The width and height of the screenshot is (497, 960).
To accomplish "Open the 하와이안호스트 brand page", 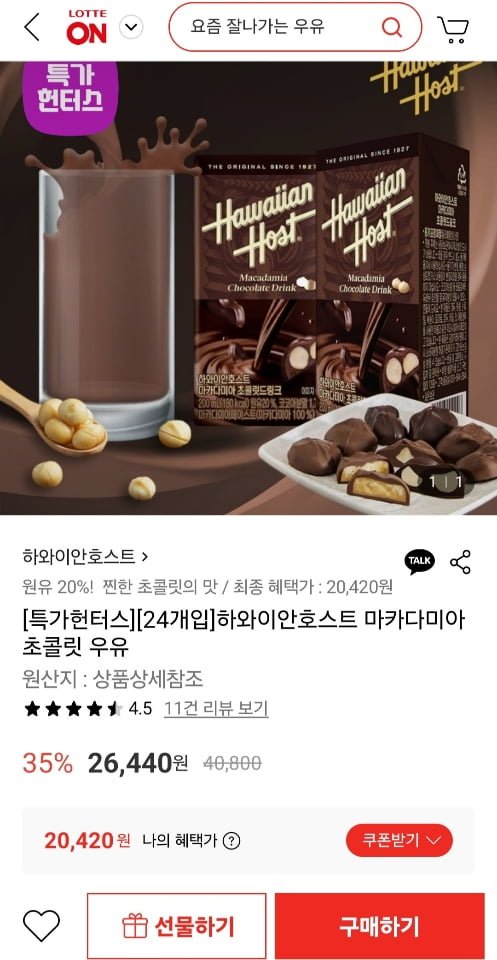I will (x=85, y=557).
